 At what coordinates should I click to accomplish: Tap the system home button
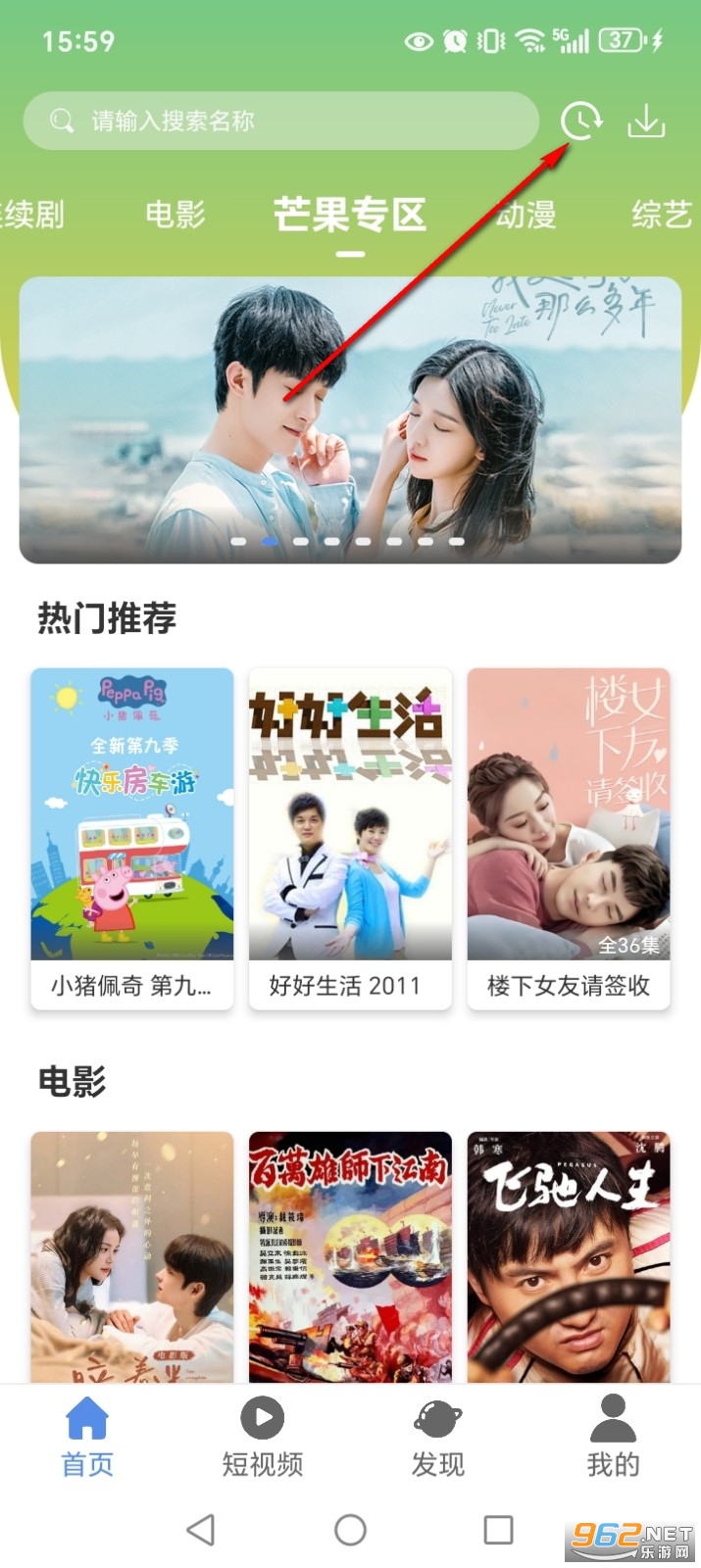[350, 1530]
